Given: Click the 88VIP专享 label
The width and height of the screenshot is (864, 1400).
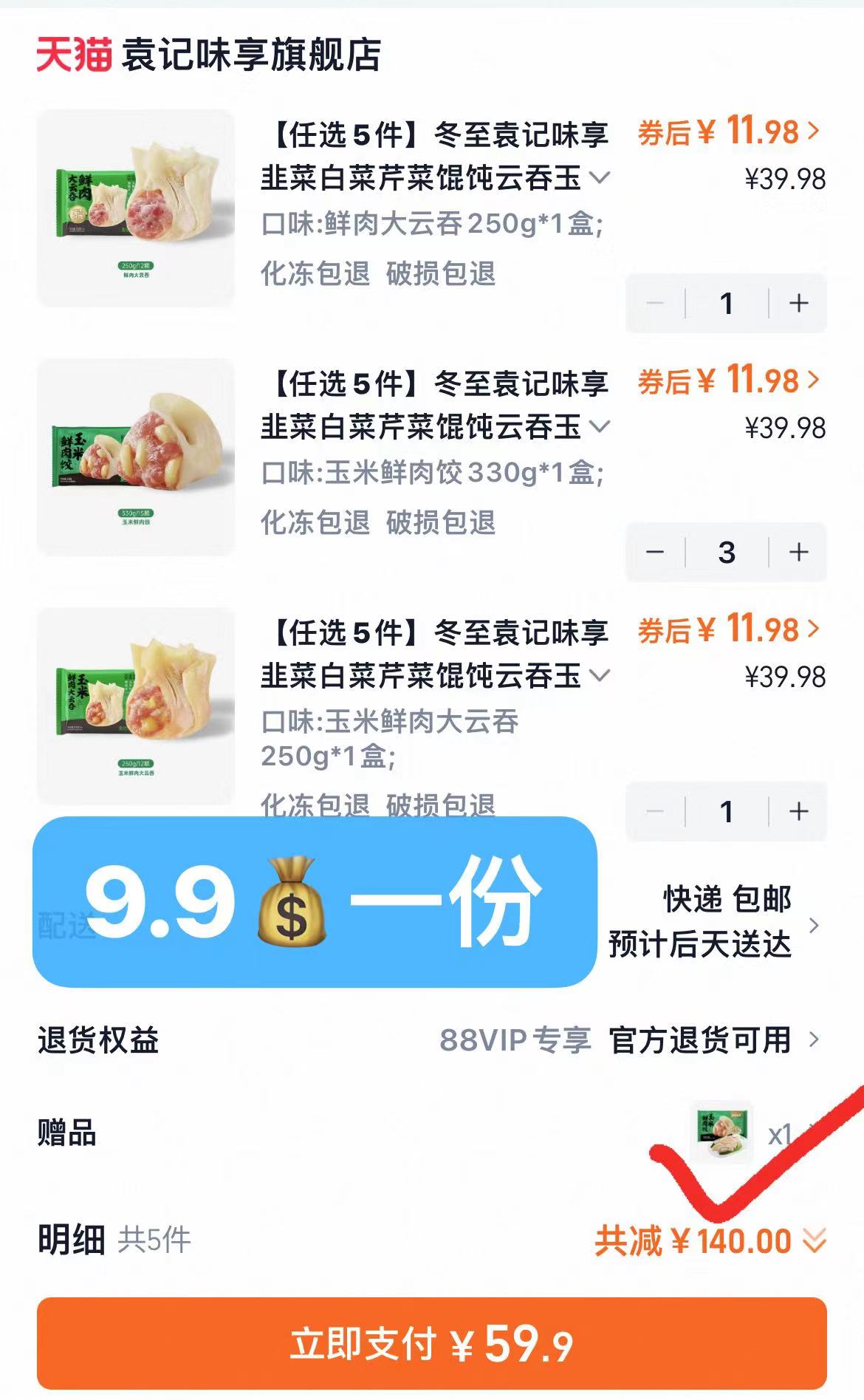Looking at the screenshot, I should click(515, 1039).
